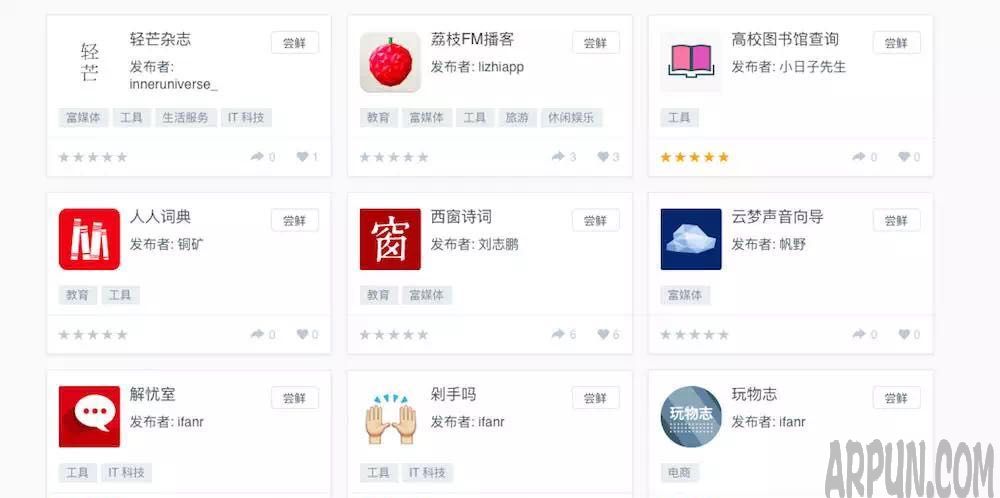Like 轻芒杂志 with the heart icon
Image resolution: width=1000 pixels, height=498 pixels.
pyautogui.click(x=302, y=157)
